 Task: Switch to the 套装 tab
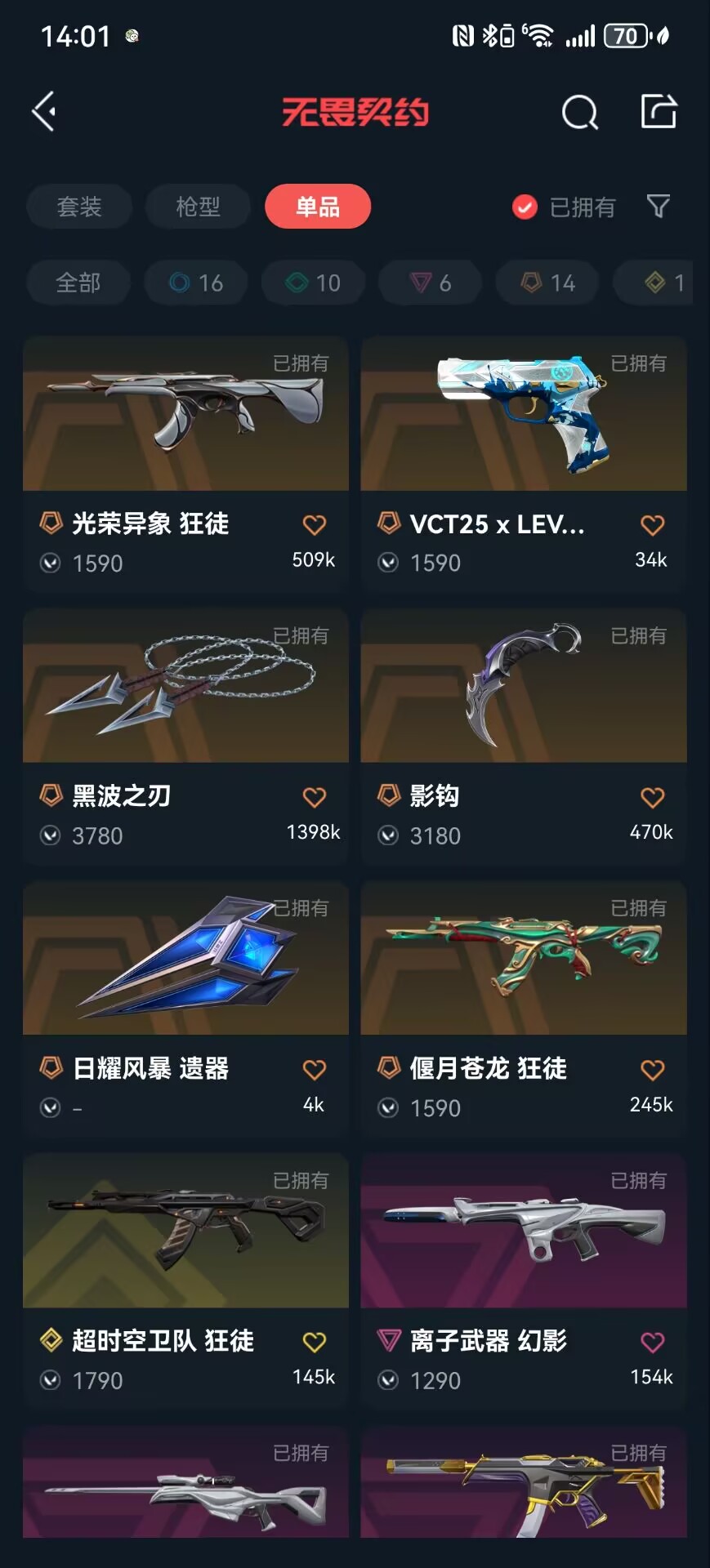[x=79, y=207]
